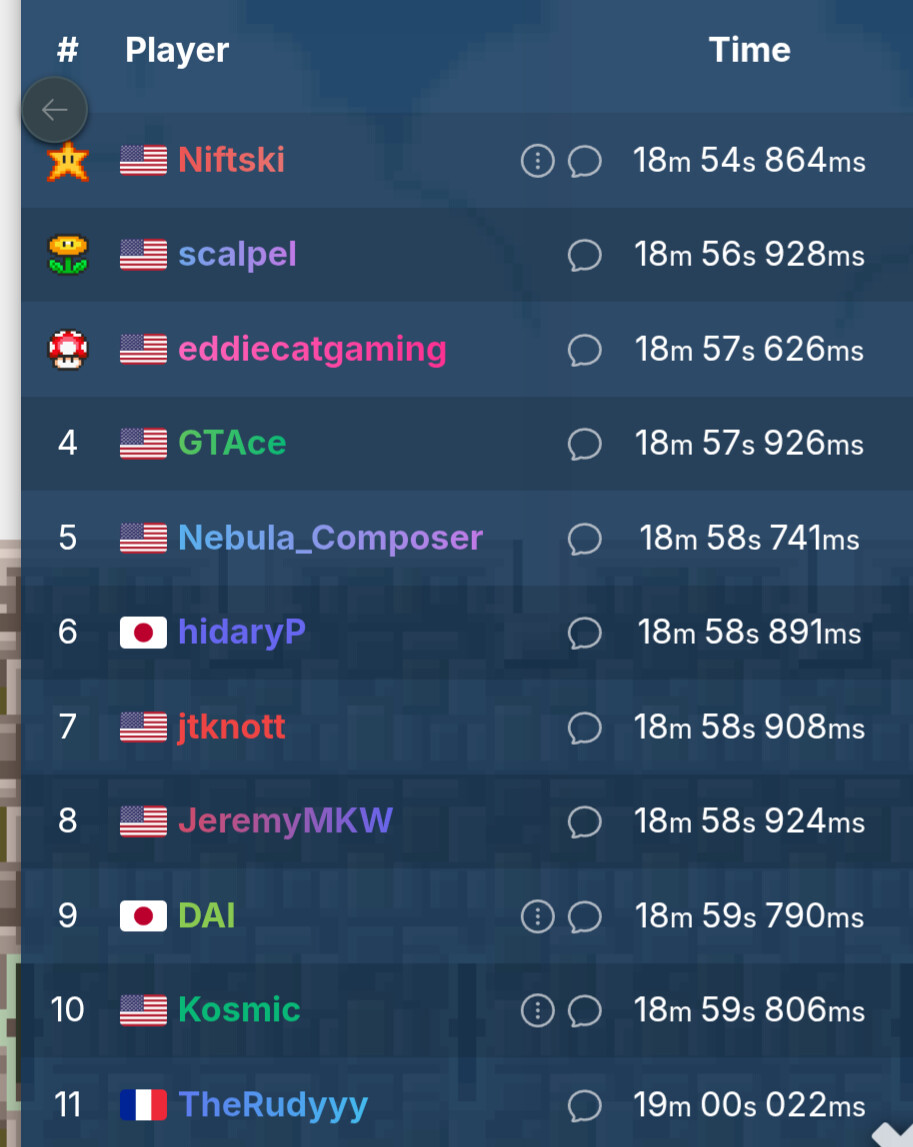Open eddiecatgaming's profile link
This screenshot has width=913, height=1147.
312,349
